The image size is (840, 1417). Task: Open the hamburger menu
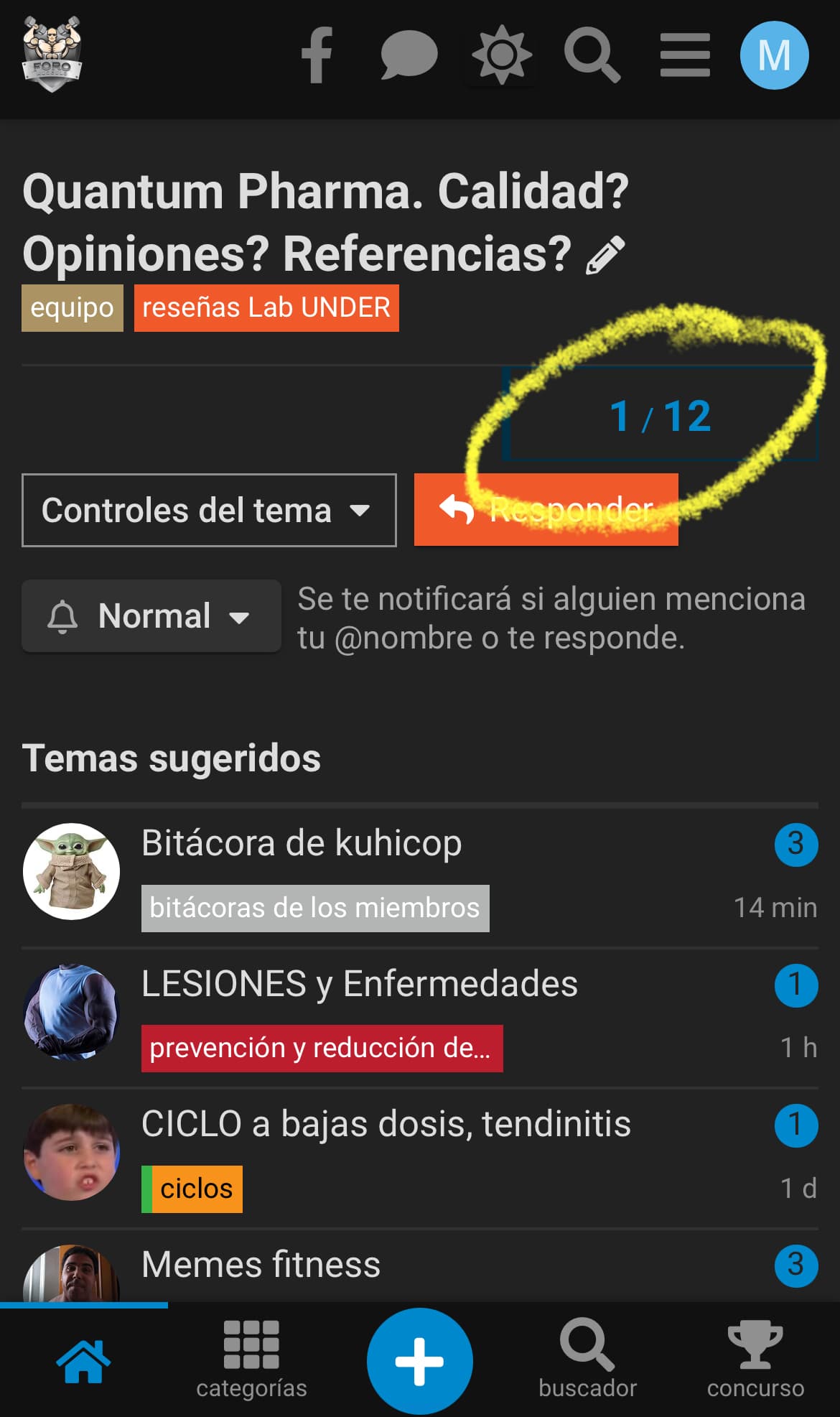pyautogui.click(x=685, y=55)
